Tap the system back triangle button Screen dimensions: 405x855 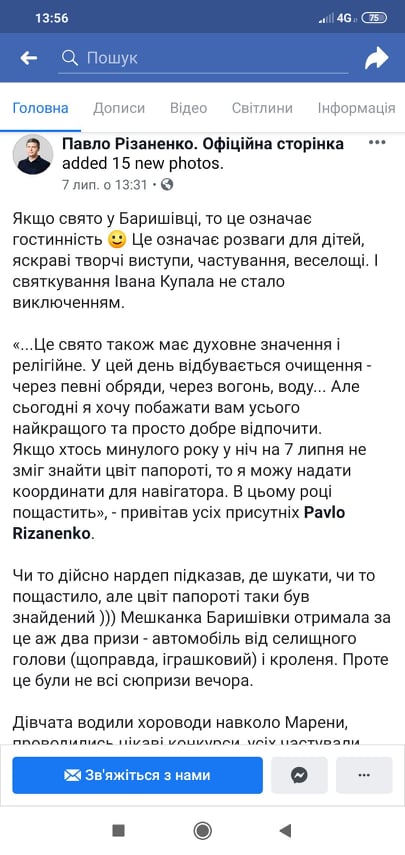click(x=285, y=830)
